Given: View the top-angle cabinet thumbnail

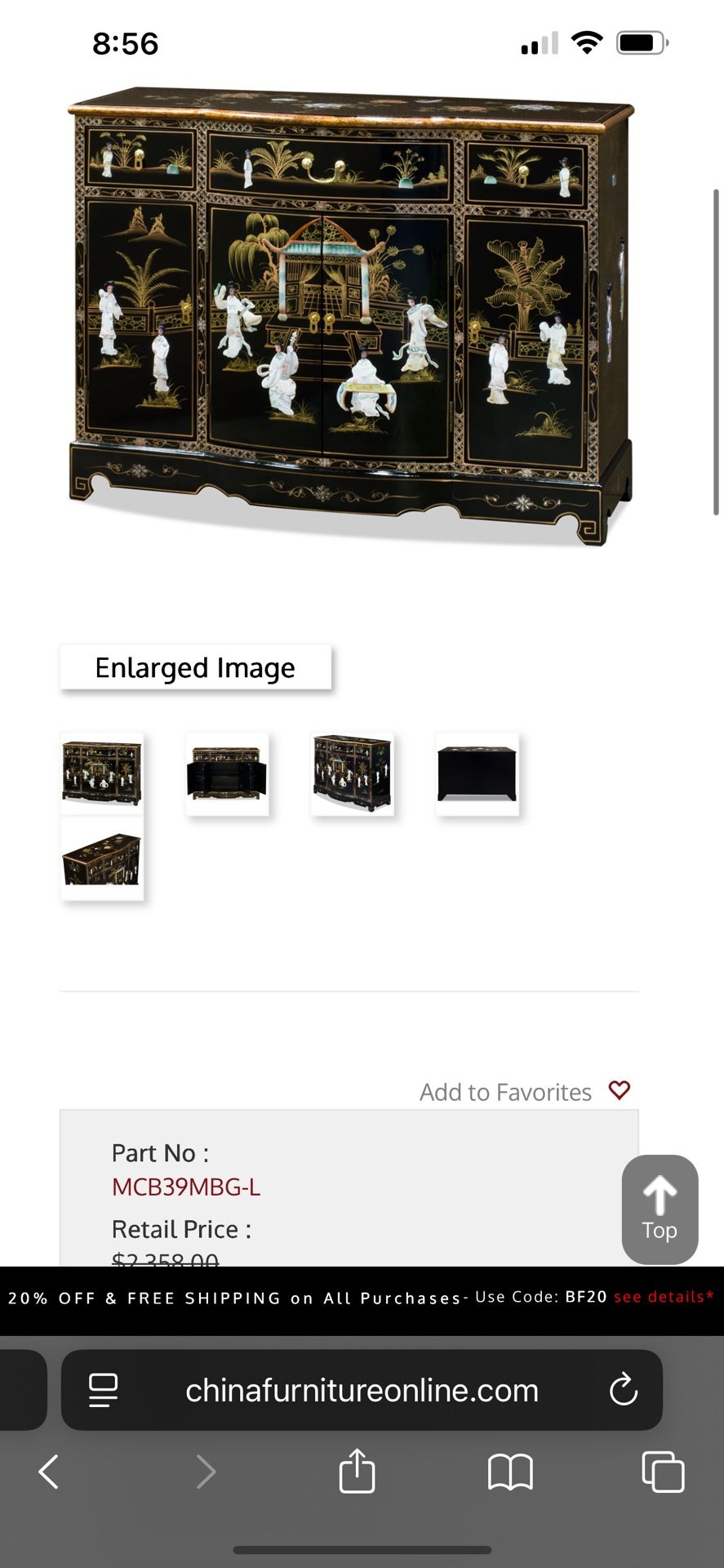Looking at the screenshot, I should (x=101, y=860).
